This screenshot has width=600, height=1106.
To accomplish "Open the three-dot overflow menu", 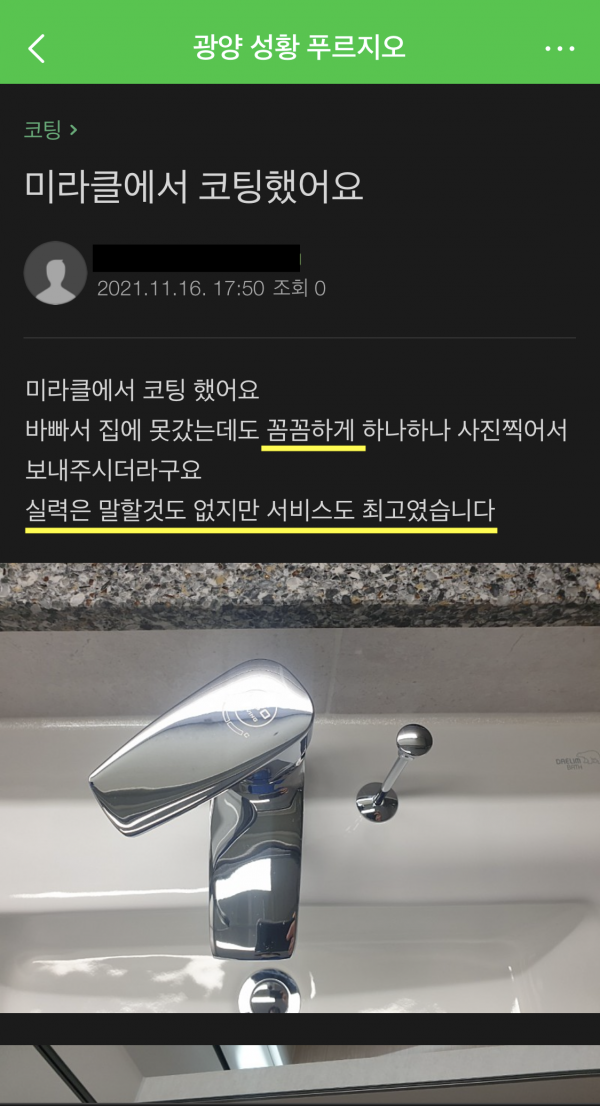I will pyautogui.click(x=559, y=48).
